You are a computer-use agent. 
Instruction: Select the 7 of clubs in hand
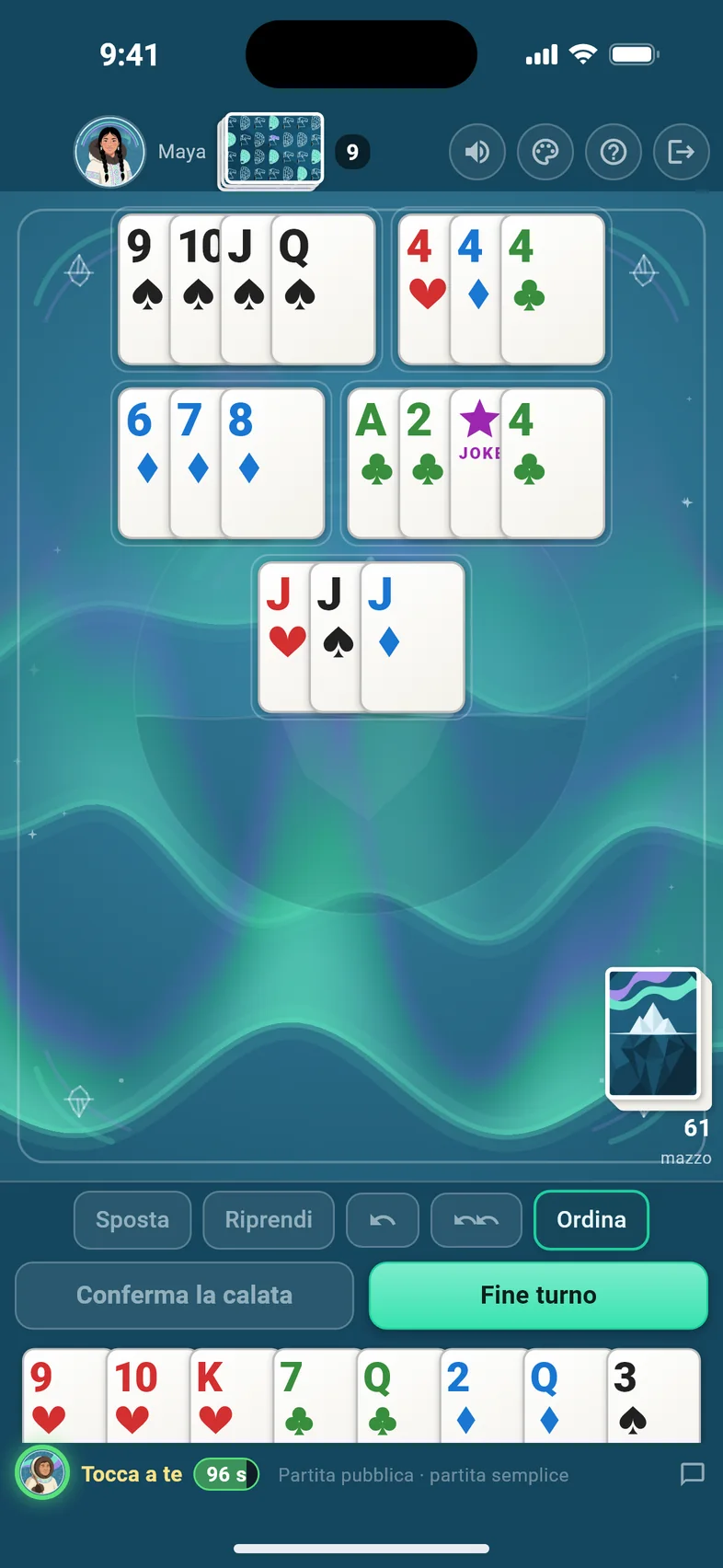[x=315, y=1396]
